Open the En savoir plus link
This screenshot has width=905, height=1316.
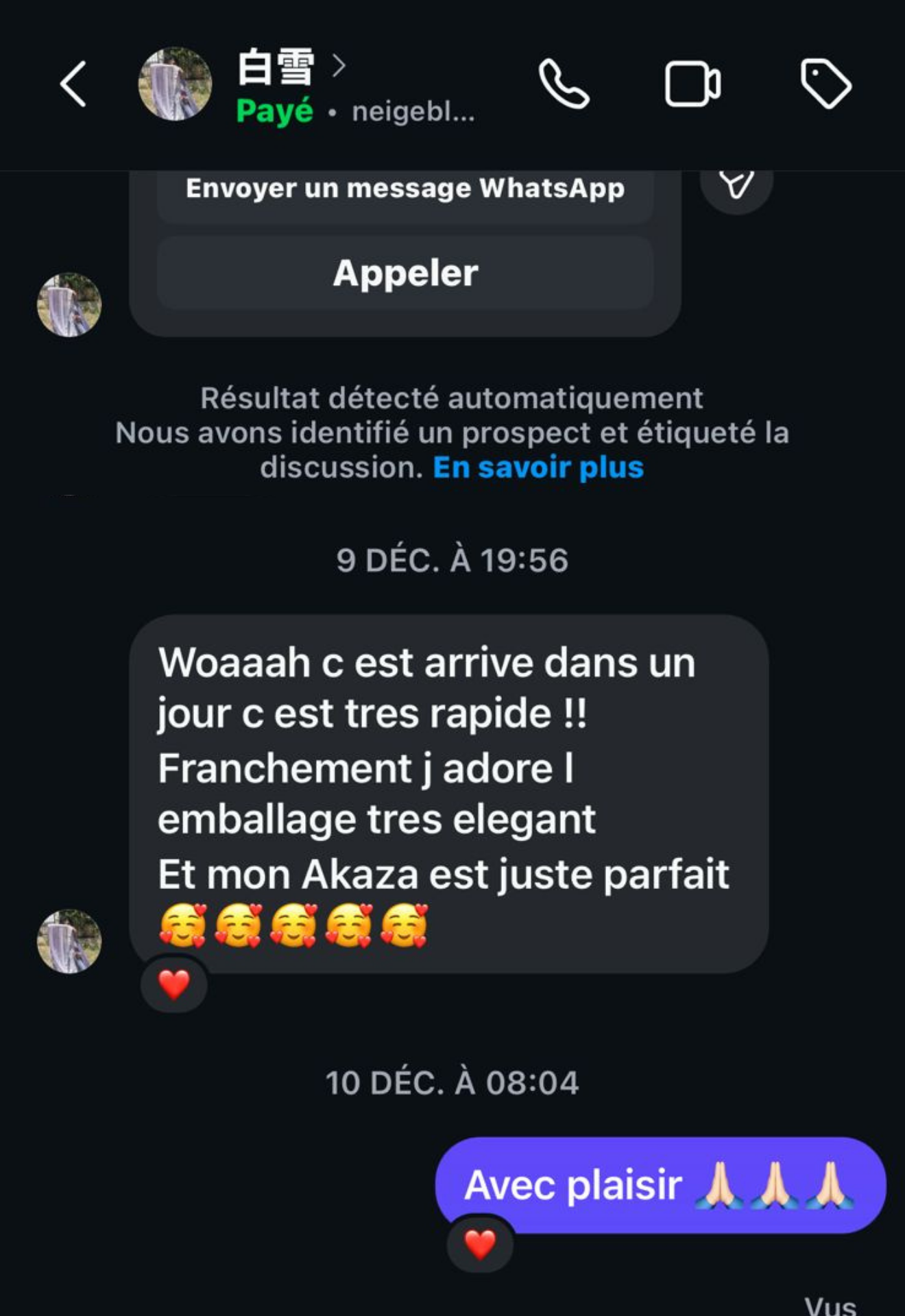pyautogui.click(x=538, y=467)
